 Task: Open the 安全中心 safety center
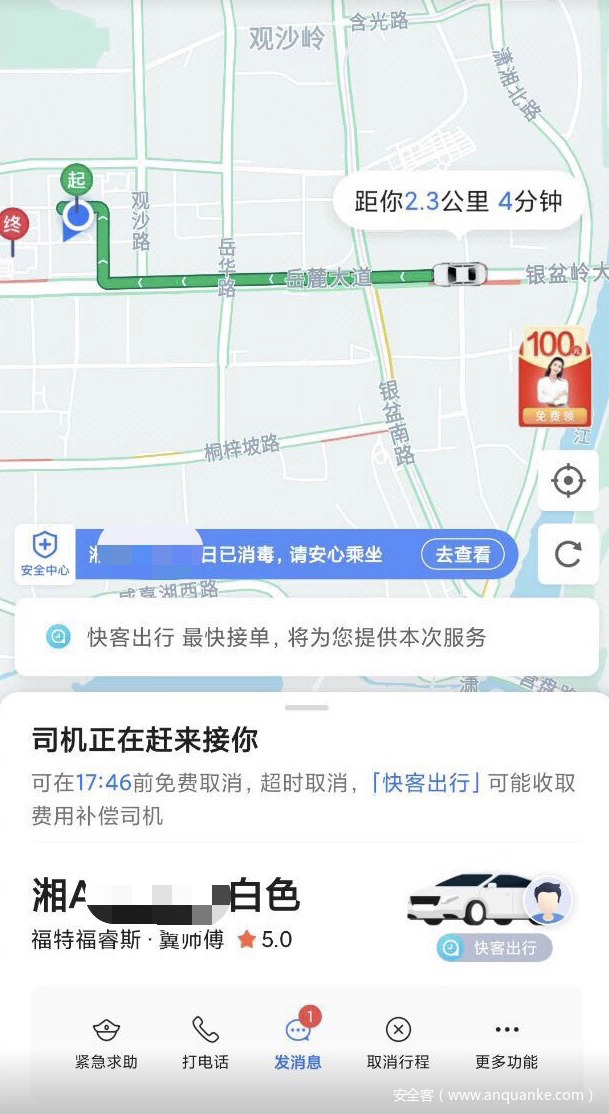[45, 553]
